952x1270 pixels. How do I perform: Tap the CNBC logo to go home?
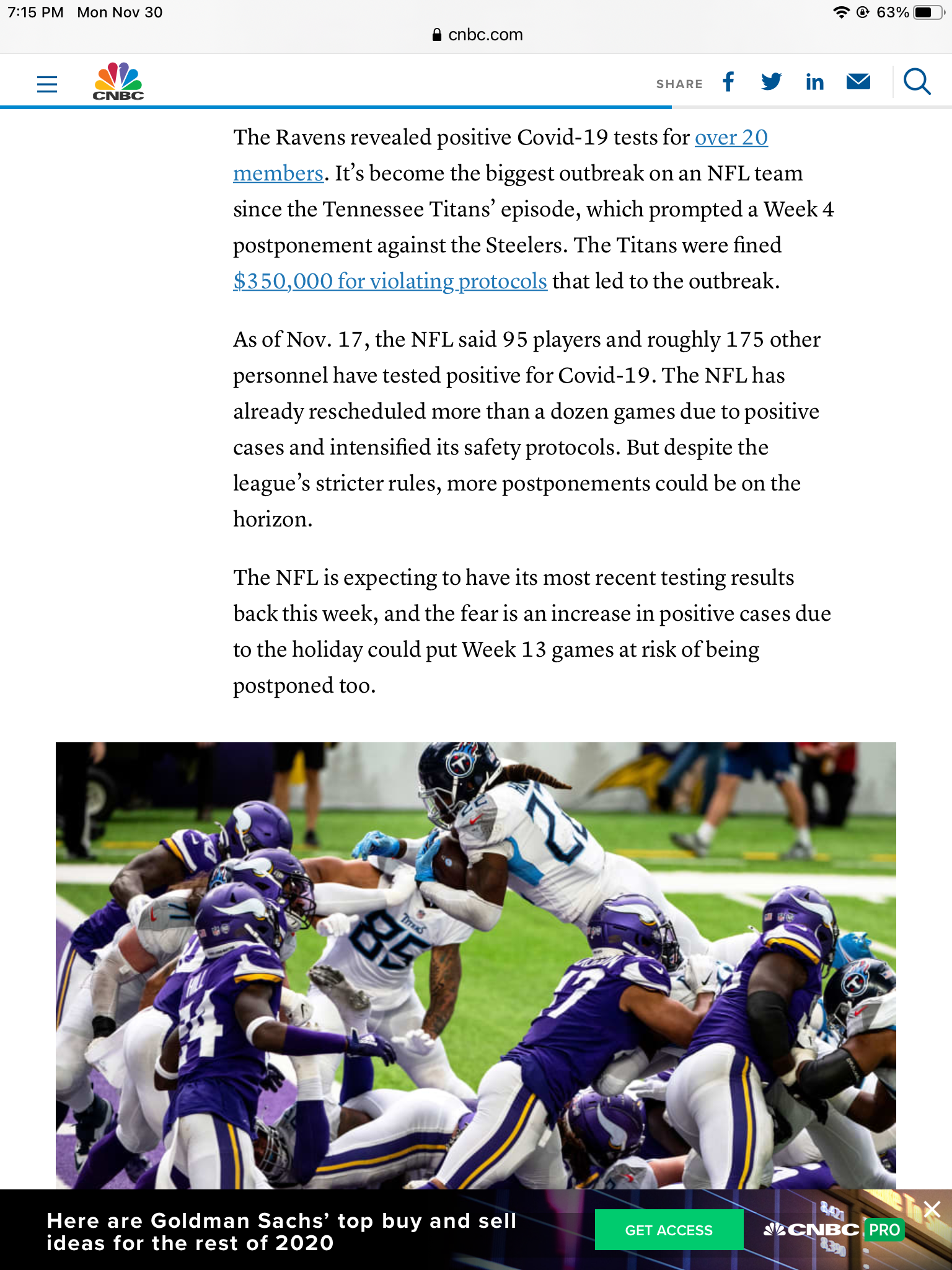[118, 82]
